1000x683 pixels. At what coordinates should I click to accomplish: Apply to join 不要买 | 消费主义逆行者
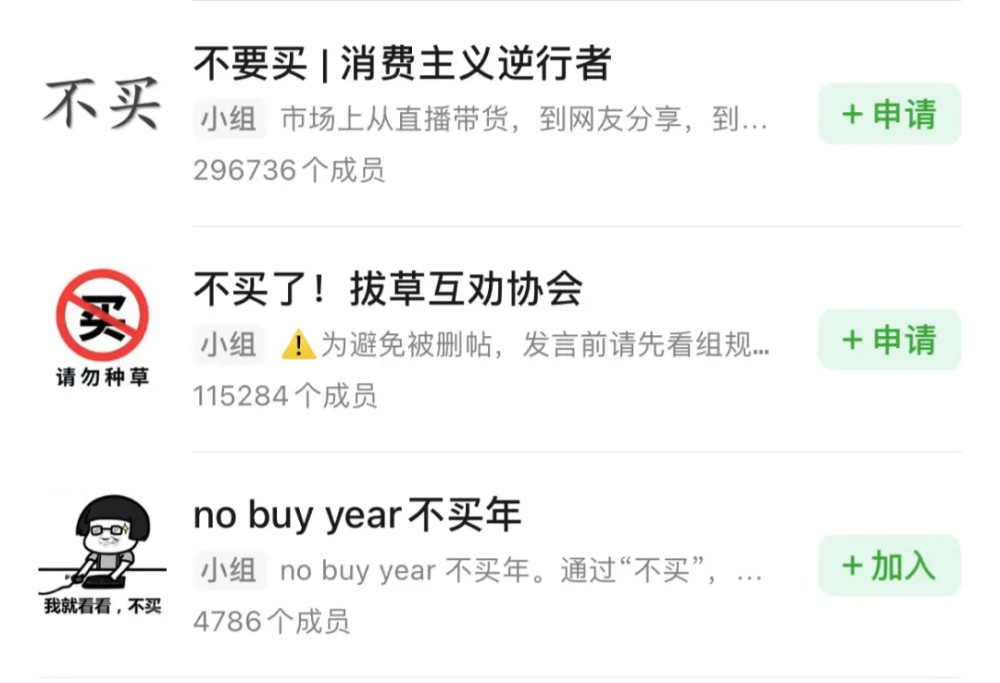(889, 114)
